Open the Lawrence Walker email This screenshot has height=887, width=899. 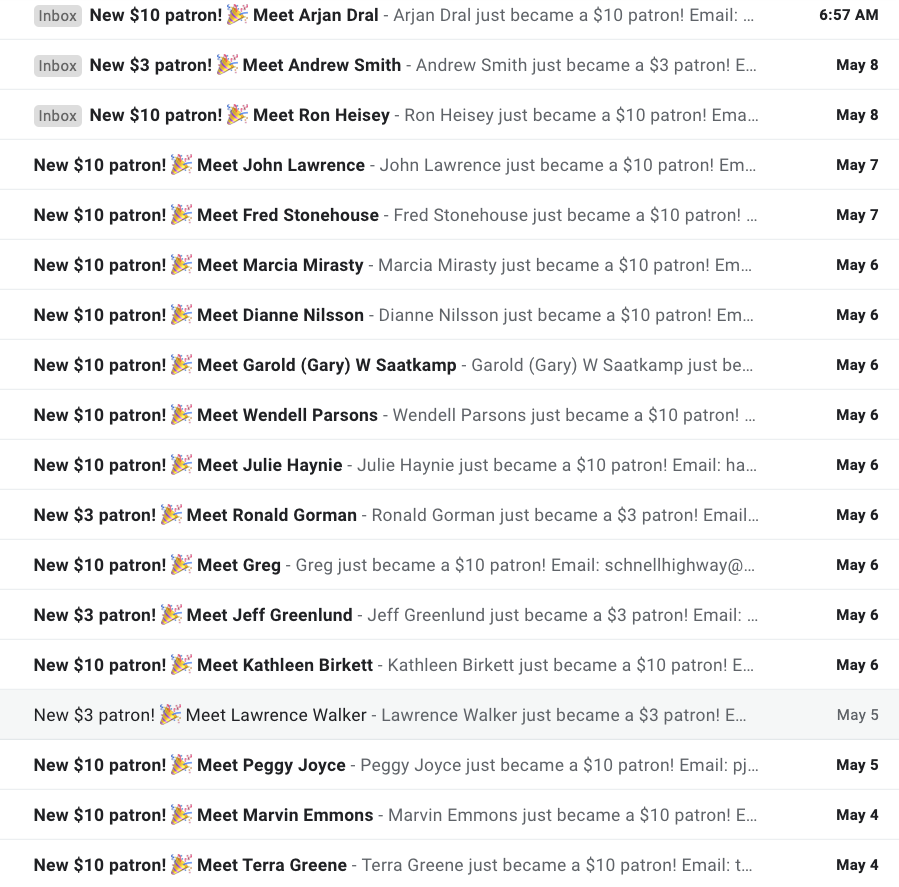point(400,715)
